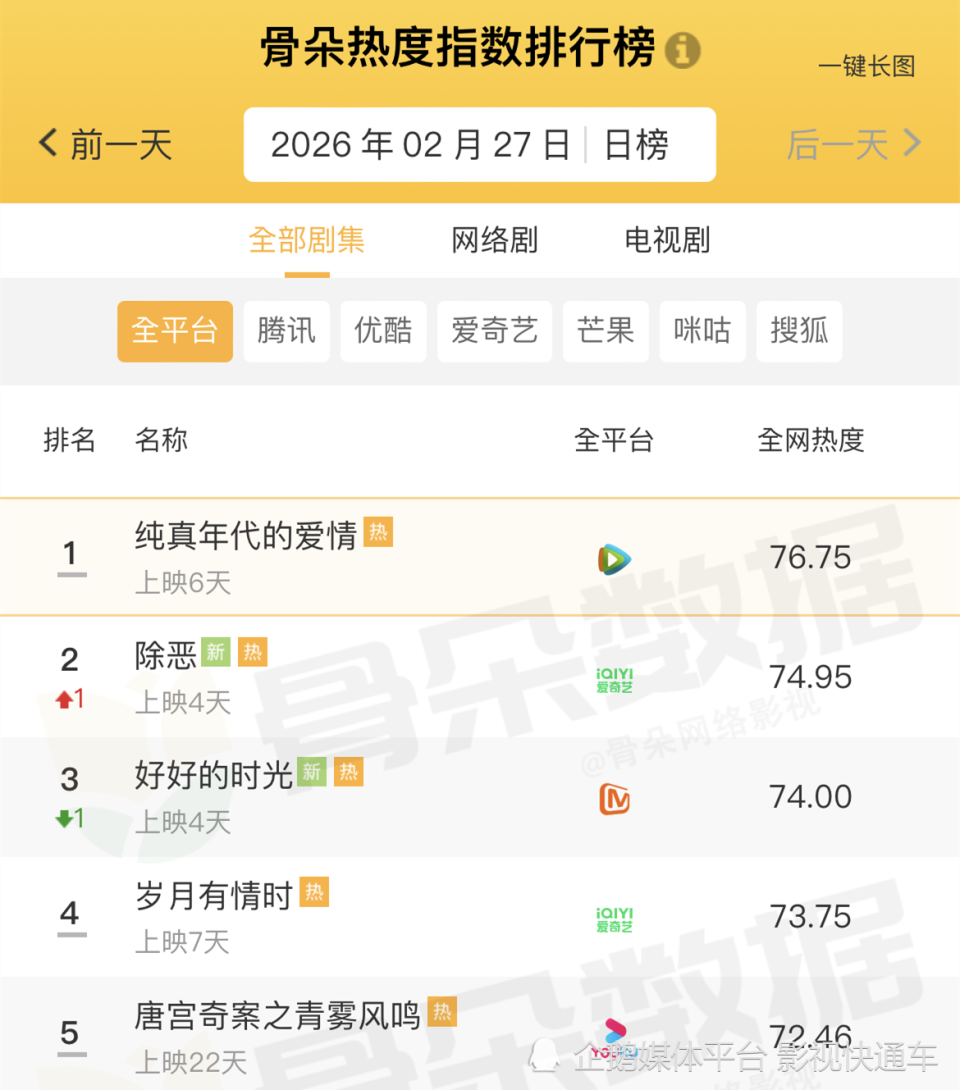The image size is (960, 1090).
Task: Click the 全网热度 column header
Action: [811, 440]
